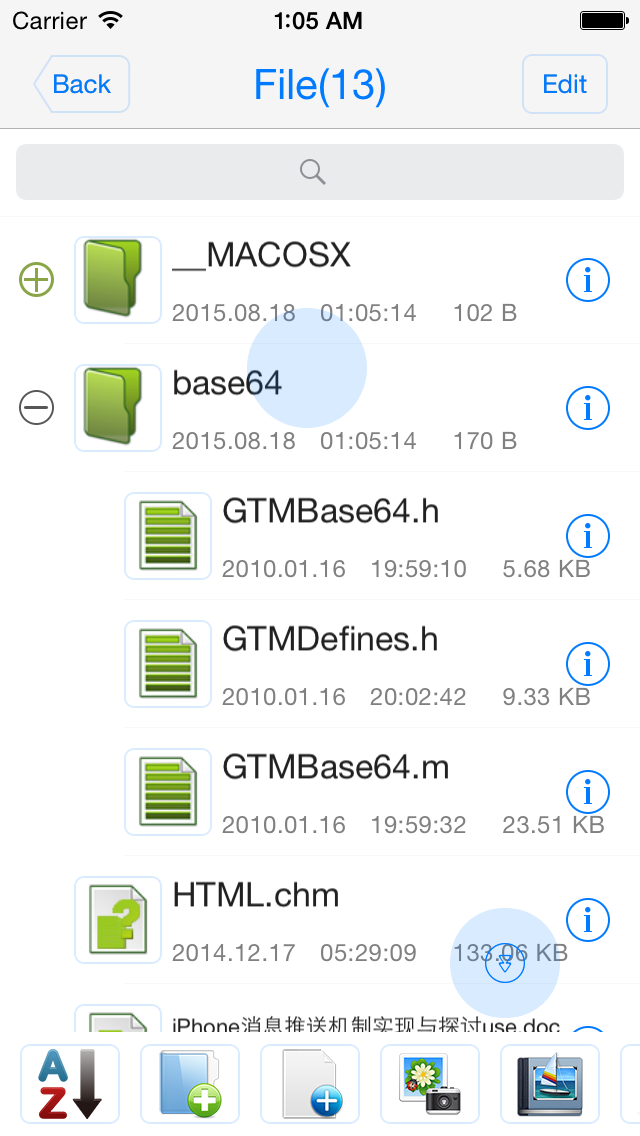Collapse the base64 folder with minus icon
The width and height of the screenshot is (640, 1136).
click(x=36, y=407)
